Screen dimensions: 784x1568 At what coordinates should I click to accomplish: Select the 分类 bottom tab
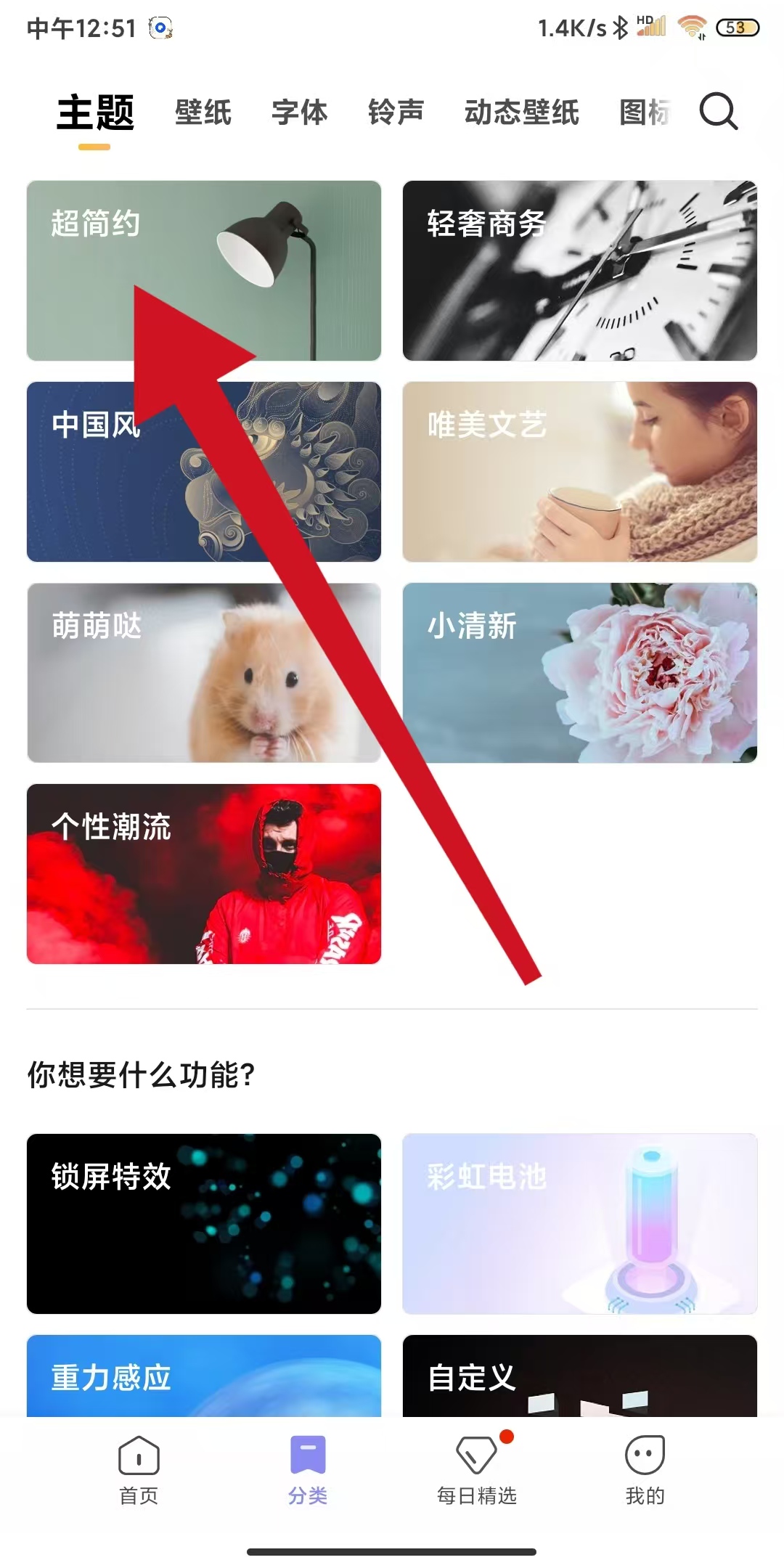click(x=308, y=1469)
